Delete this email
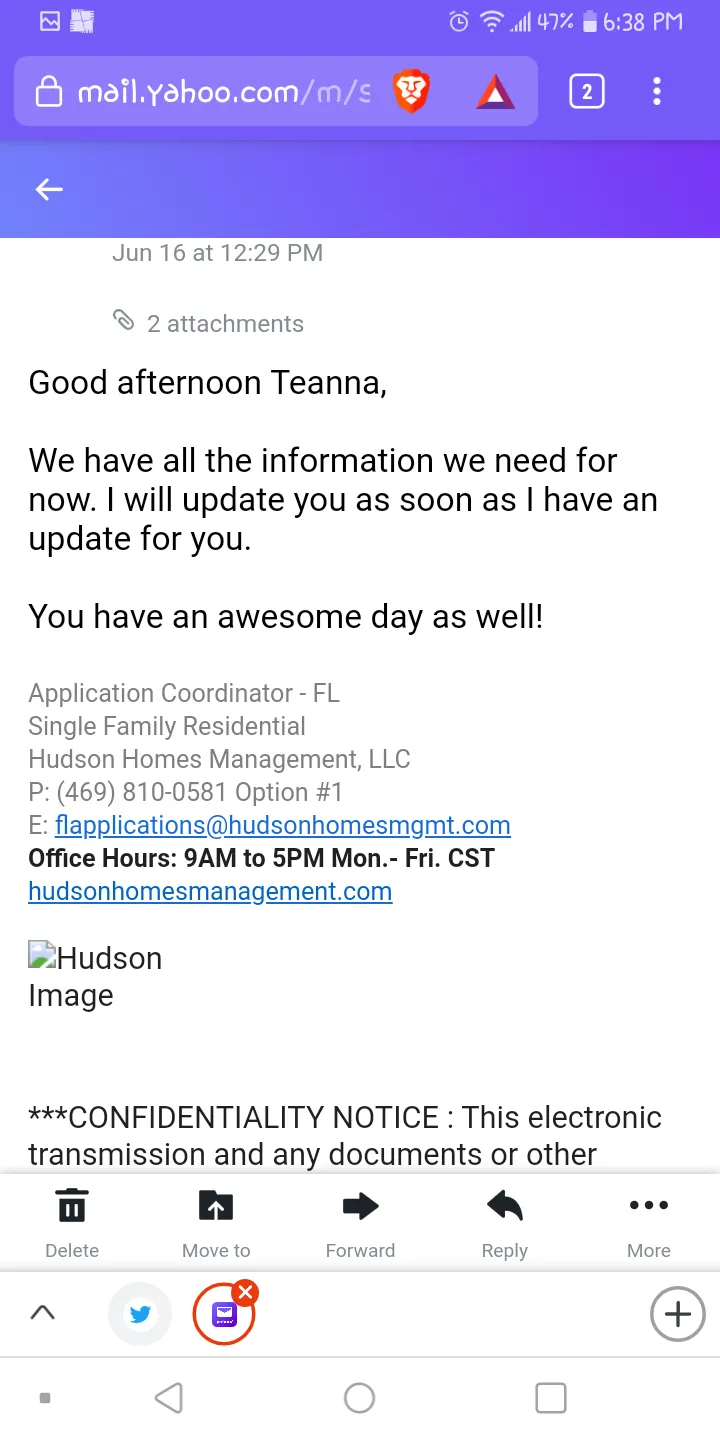This screenshot has height=1440, width=720. pyautogui.click(x=72, y=1222)
